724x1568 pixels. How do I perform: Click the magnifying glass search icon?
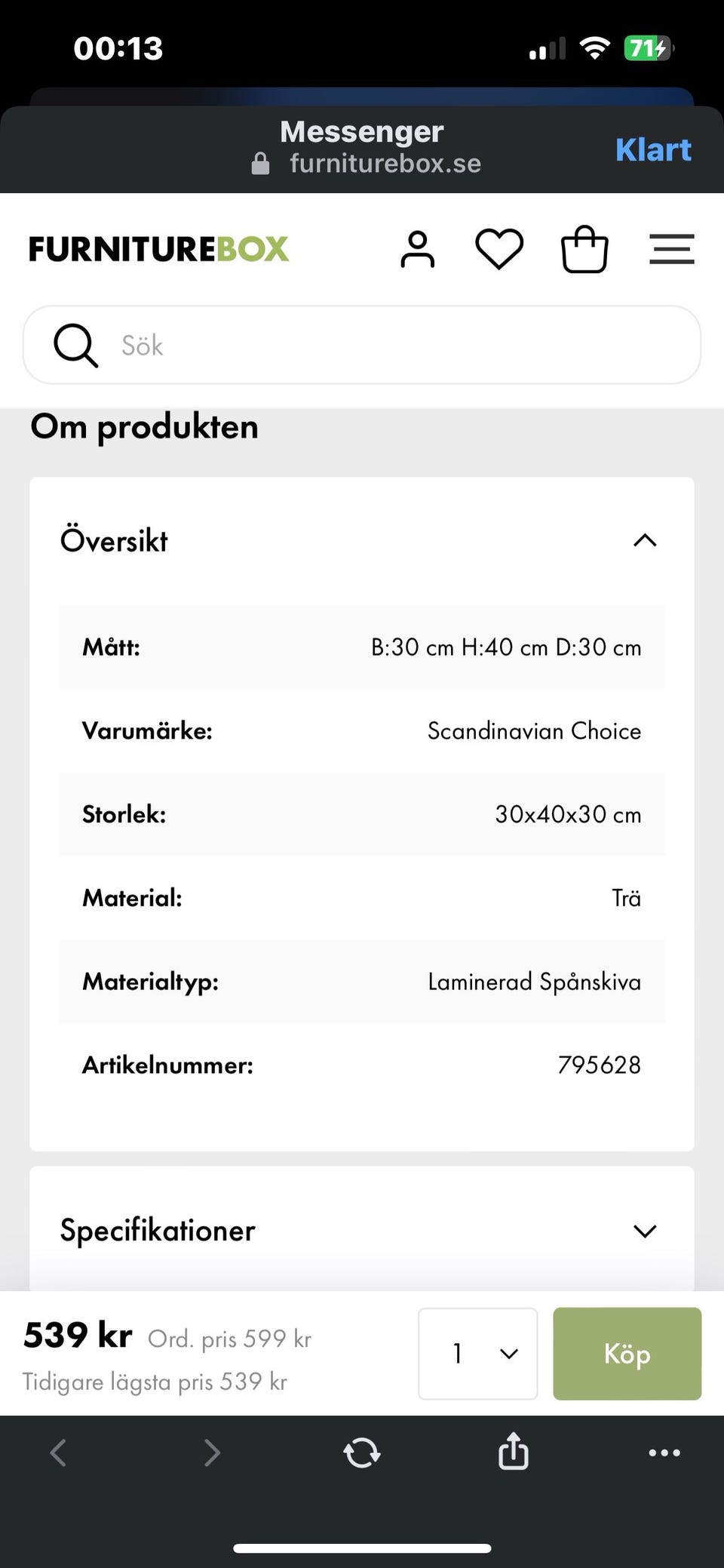coord(74,346)
